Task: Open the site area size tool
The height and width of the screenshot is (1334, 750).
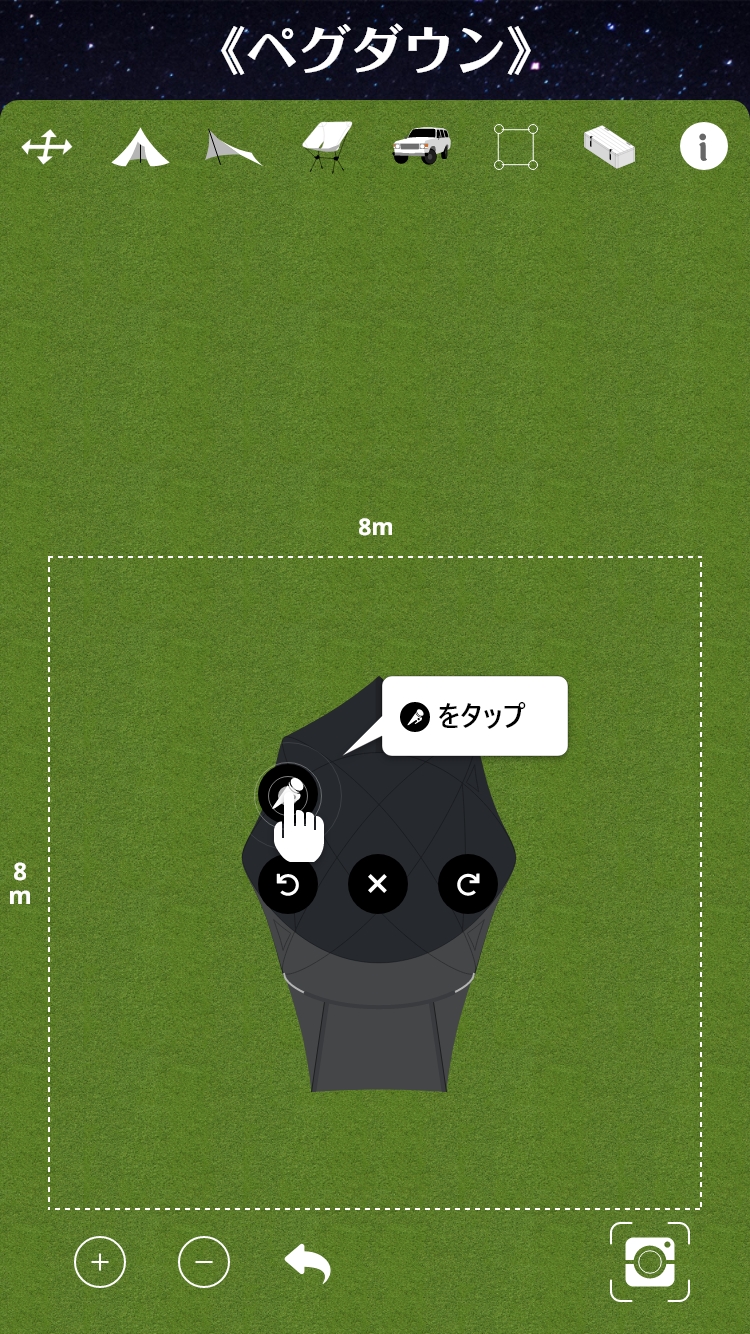Action: pos(516,147)
